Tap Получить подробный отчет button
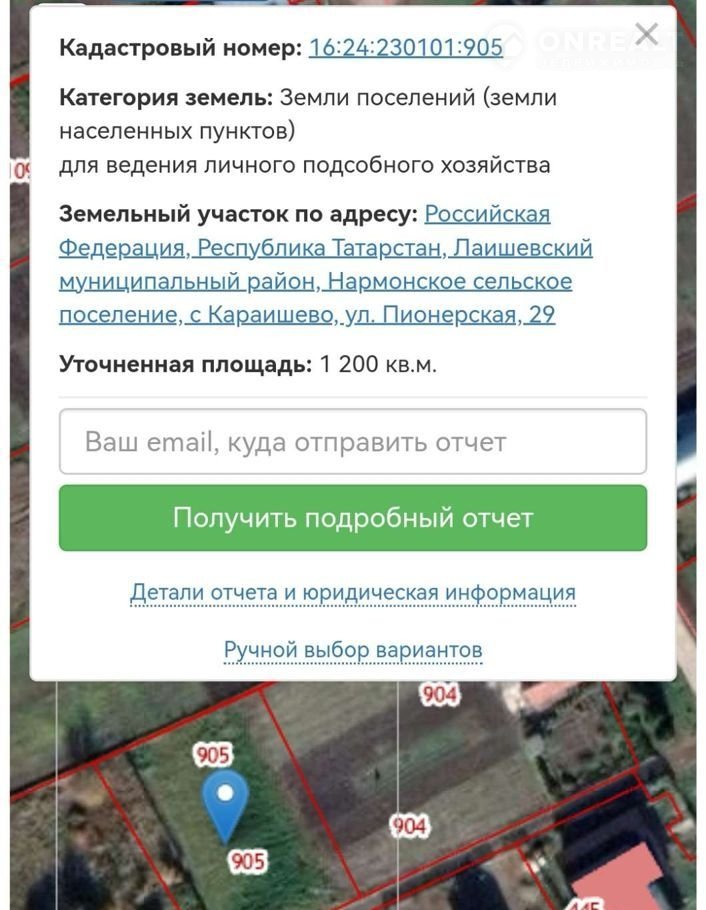 [x=352, y=518]
